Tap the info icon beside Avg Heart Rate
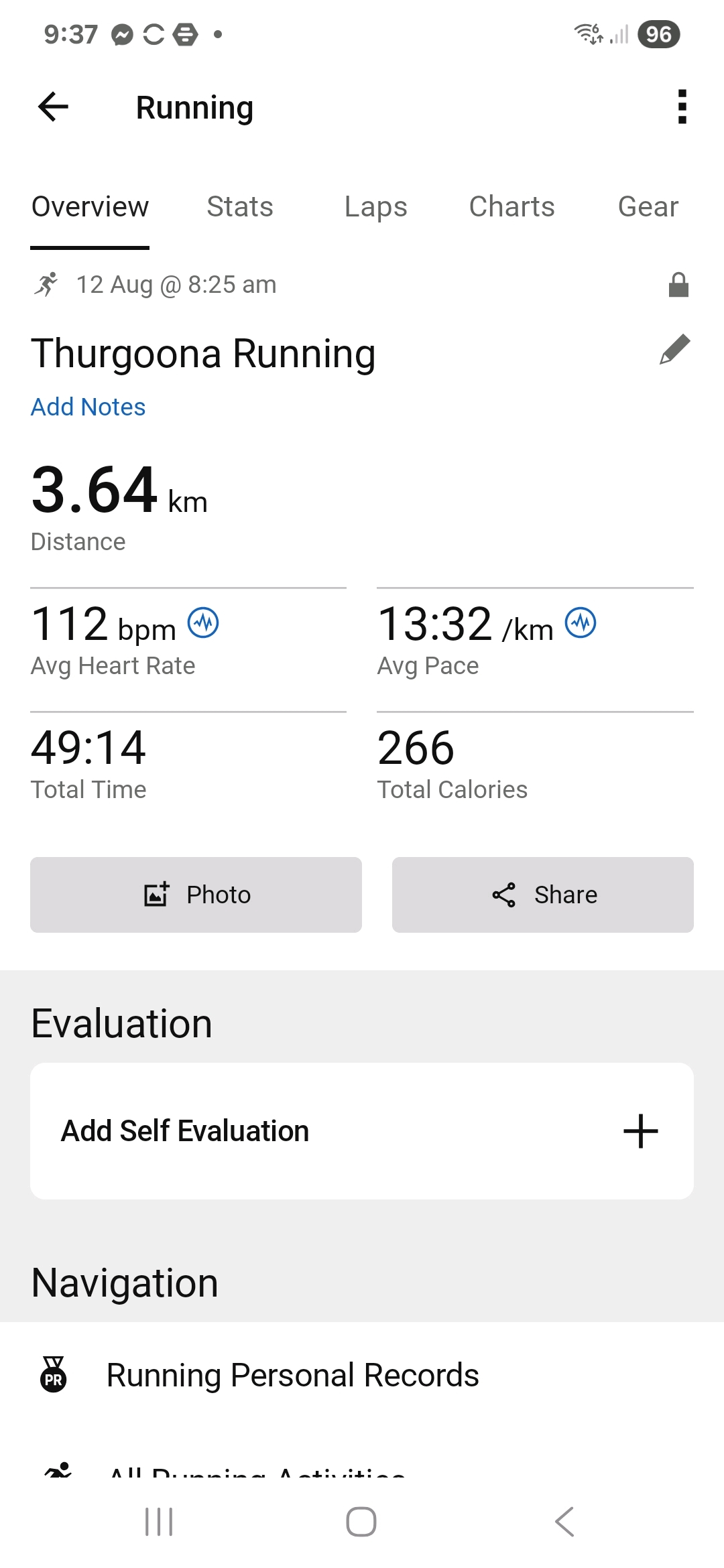 coord(203,623)
